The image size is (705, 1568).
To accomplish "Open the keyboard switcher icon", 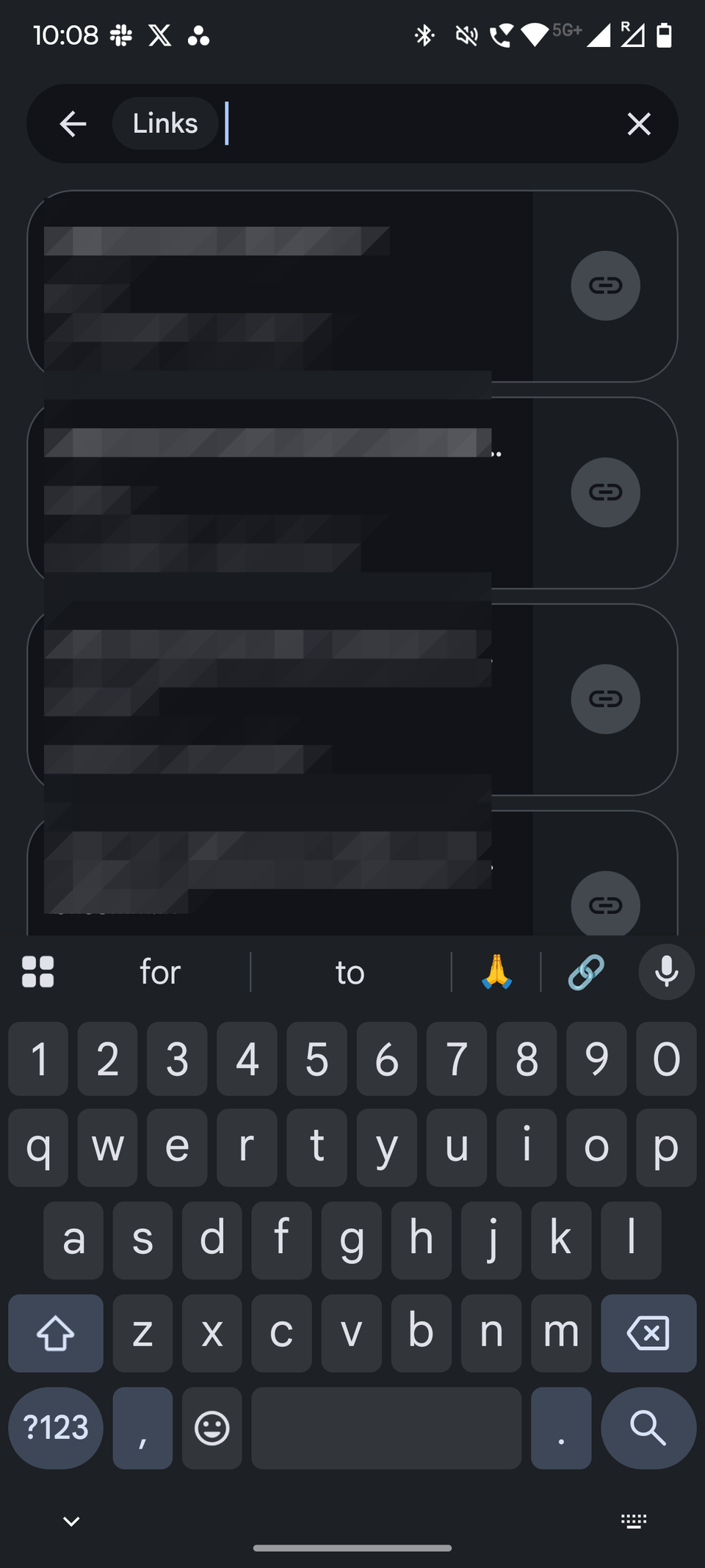I will coord(634,1521).
